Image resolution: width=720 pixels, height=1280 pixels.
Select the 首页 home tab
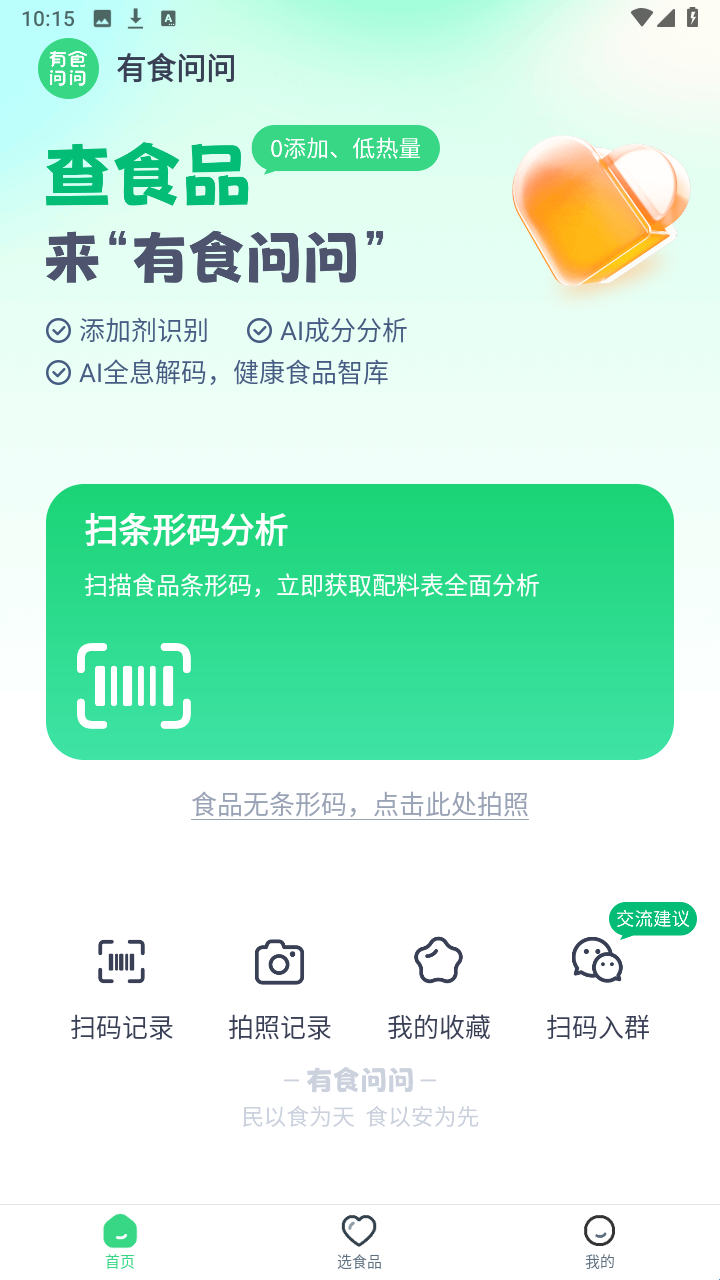(120, 1242)
